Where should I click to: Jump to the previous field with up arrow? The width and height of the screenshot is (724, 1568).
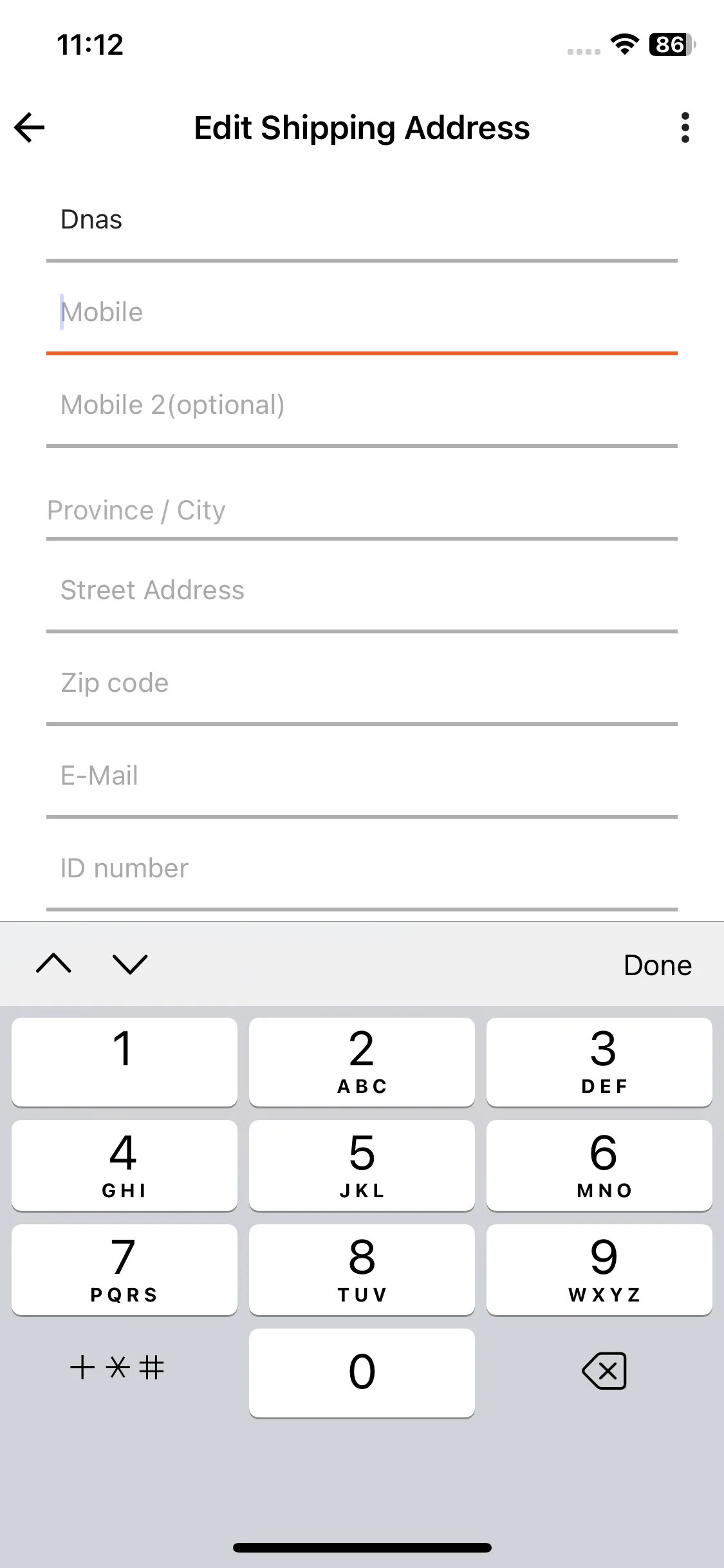pyautogui.click(x=54, y=964)
